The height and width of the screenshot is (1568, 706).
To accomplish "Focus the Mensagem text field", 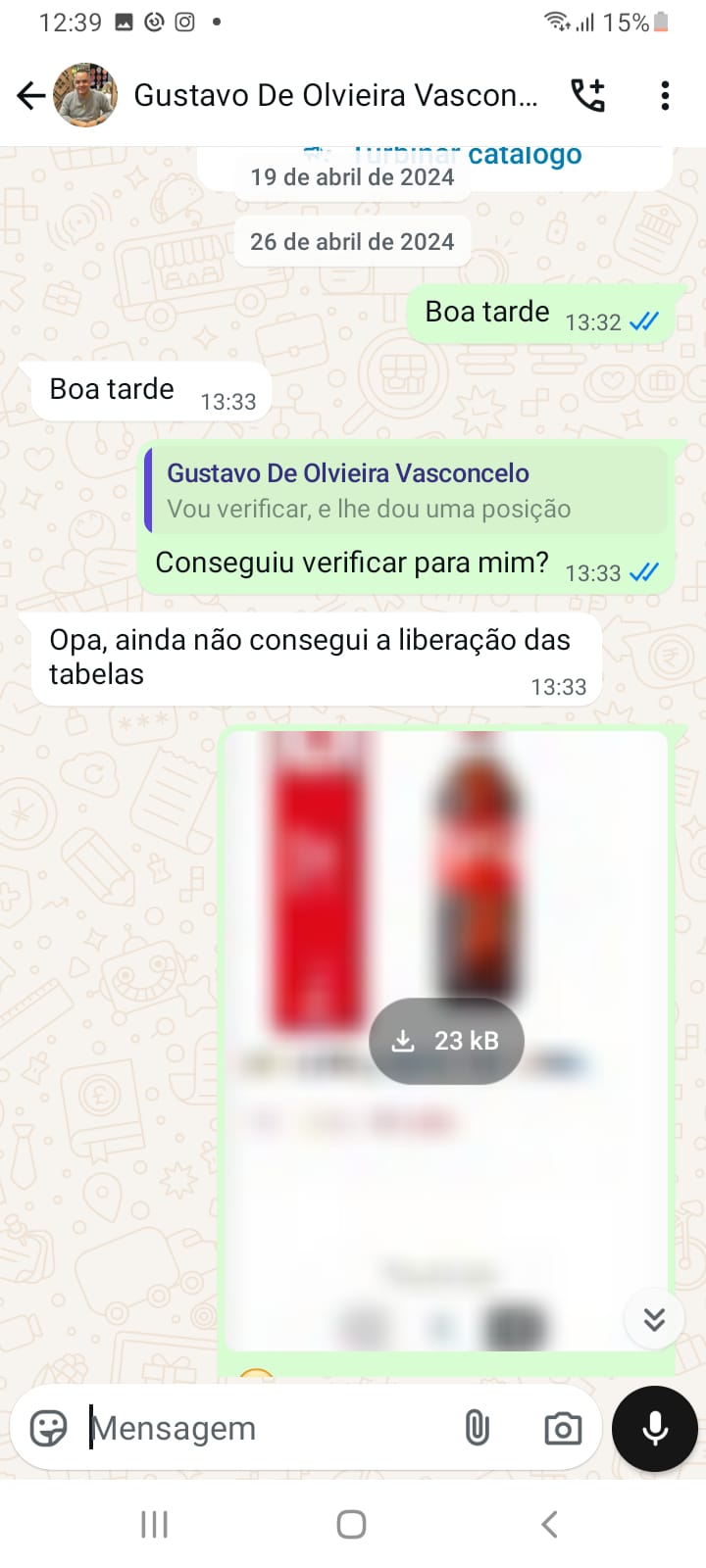I will click(265, 1428).
